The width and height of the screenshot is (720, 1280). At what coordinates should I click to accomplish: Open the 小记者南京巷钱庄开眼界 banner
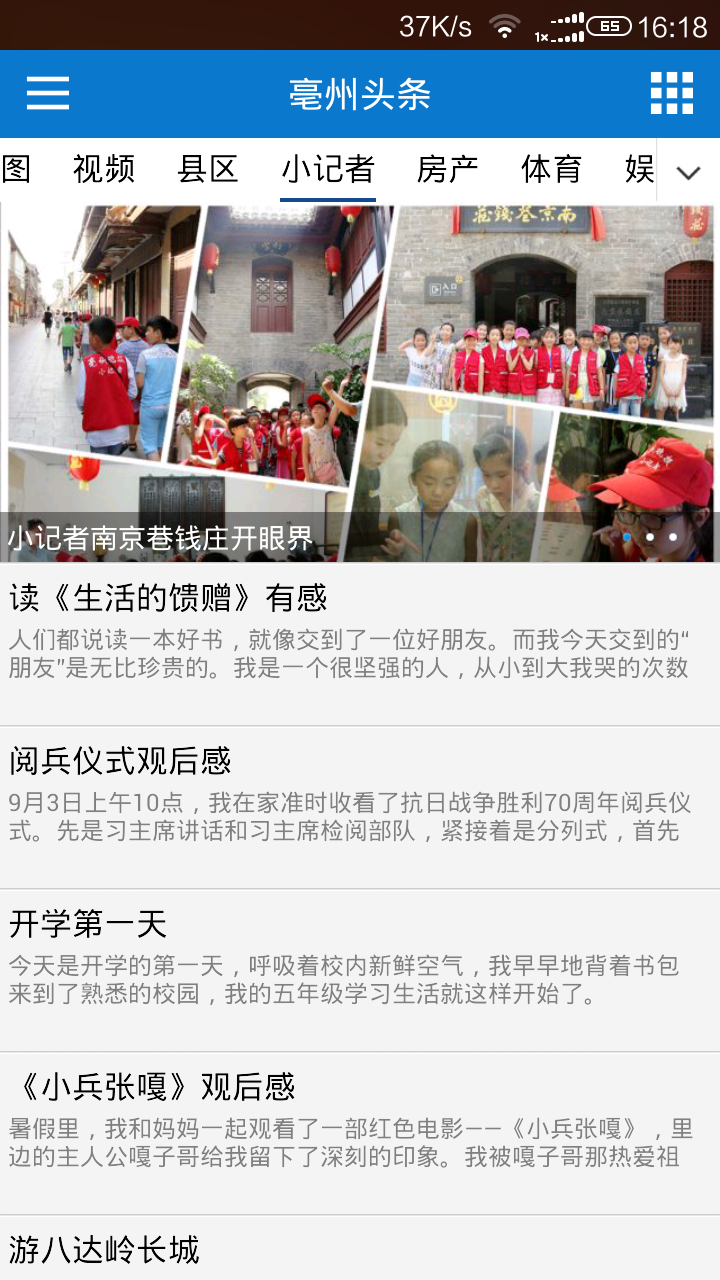[360, 384]
